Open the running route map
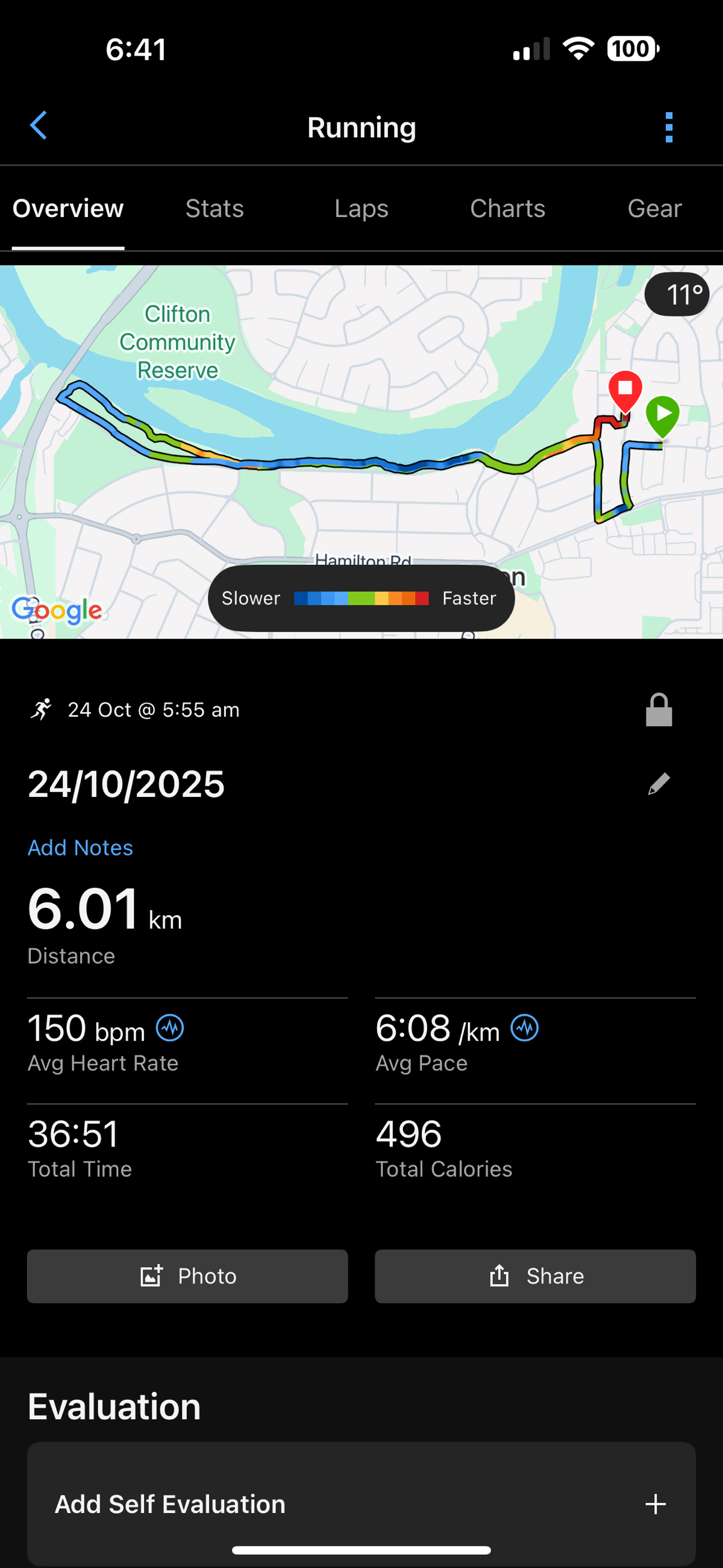 [361, 426]
